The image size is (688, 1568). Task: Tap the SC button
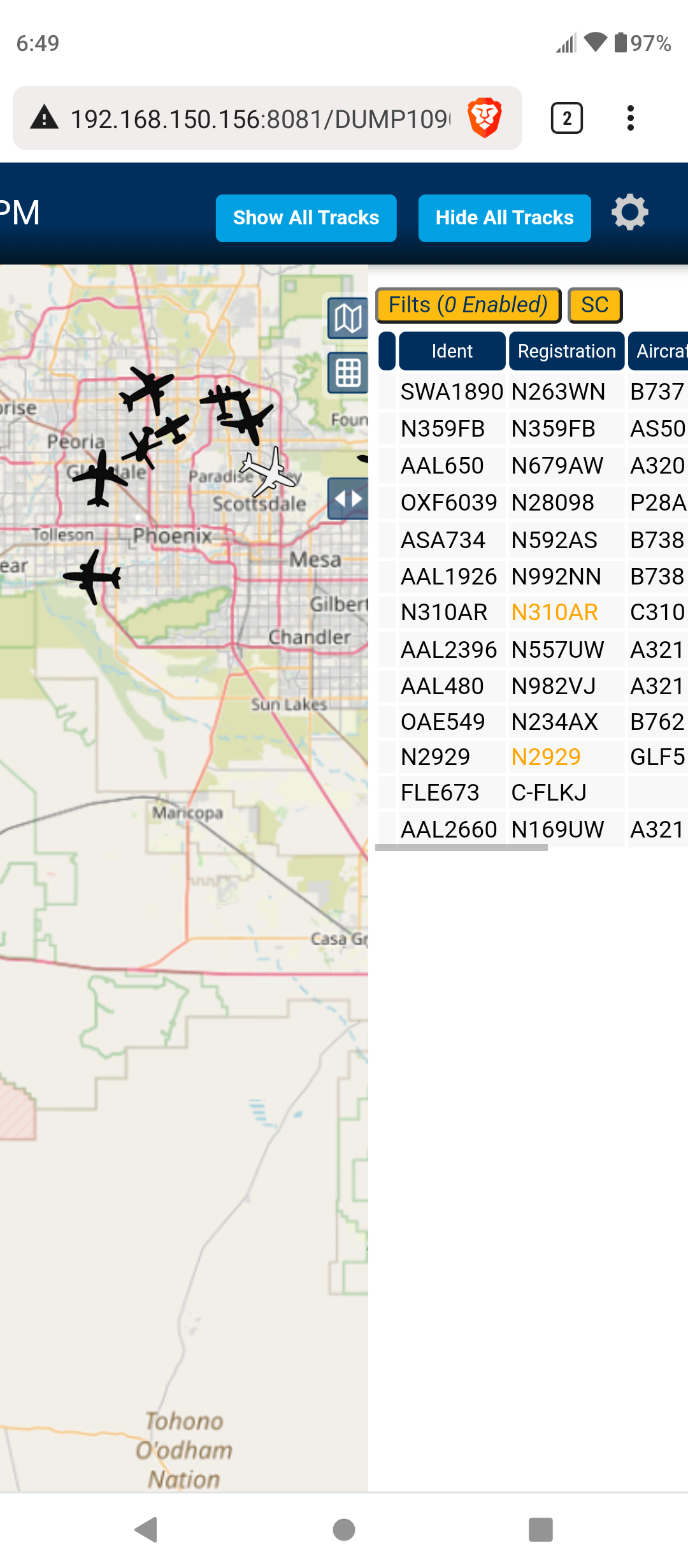[595, 305]
